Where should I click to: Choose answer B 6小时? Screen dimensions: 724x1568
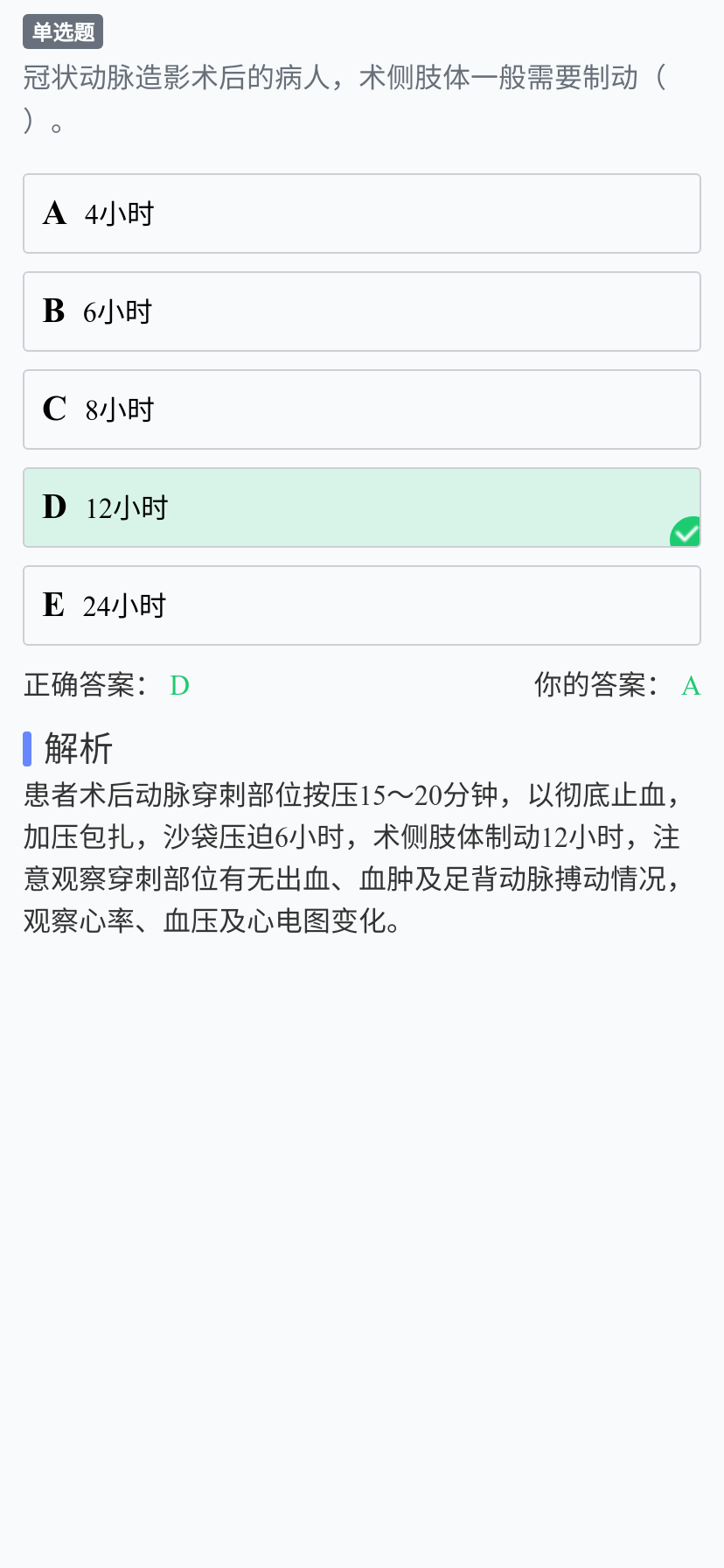(362, 311)
